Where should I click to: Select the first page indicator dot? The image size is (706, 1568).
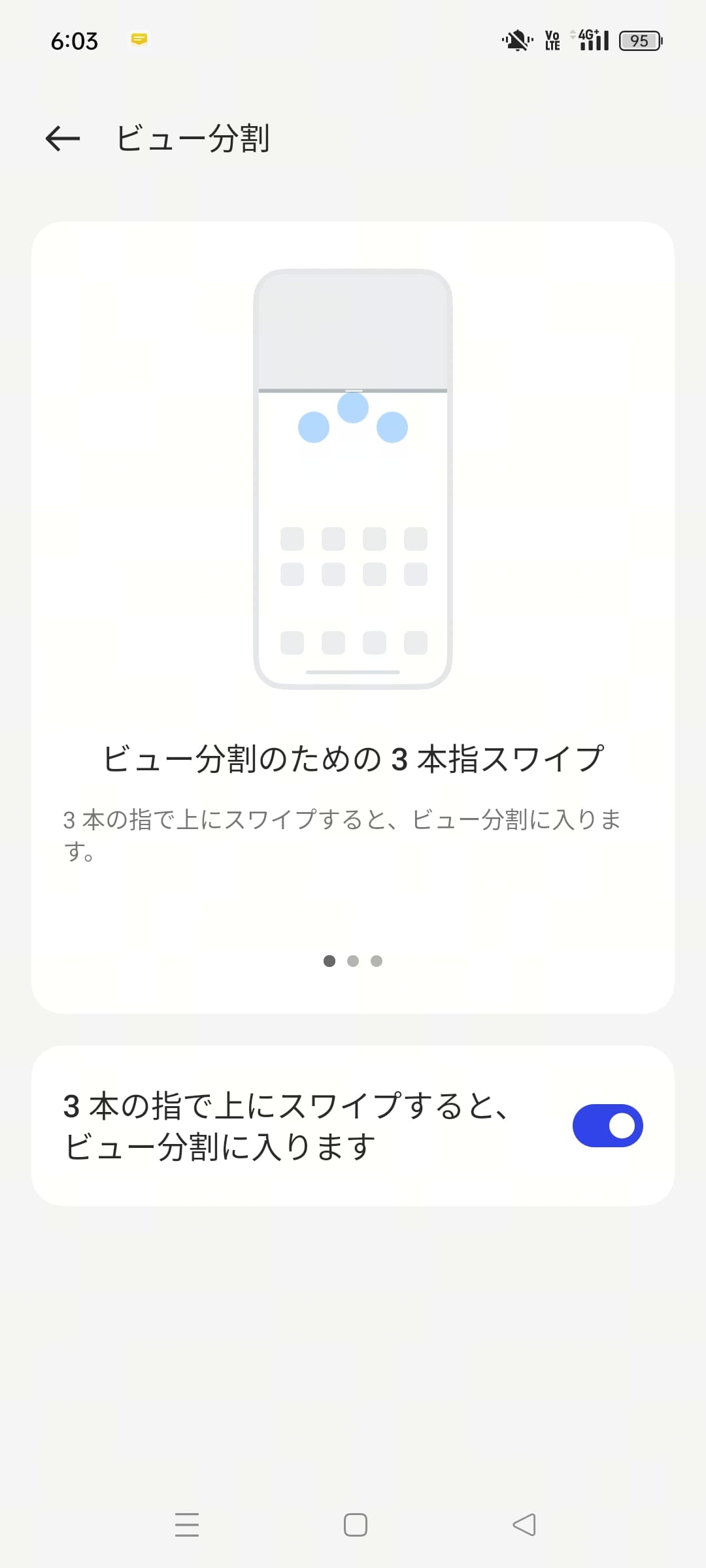330,961
